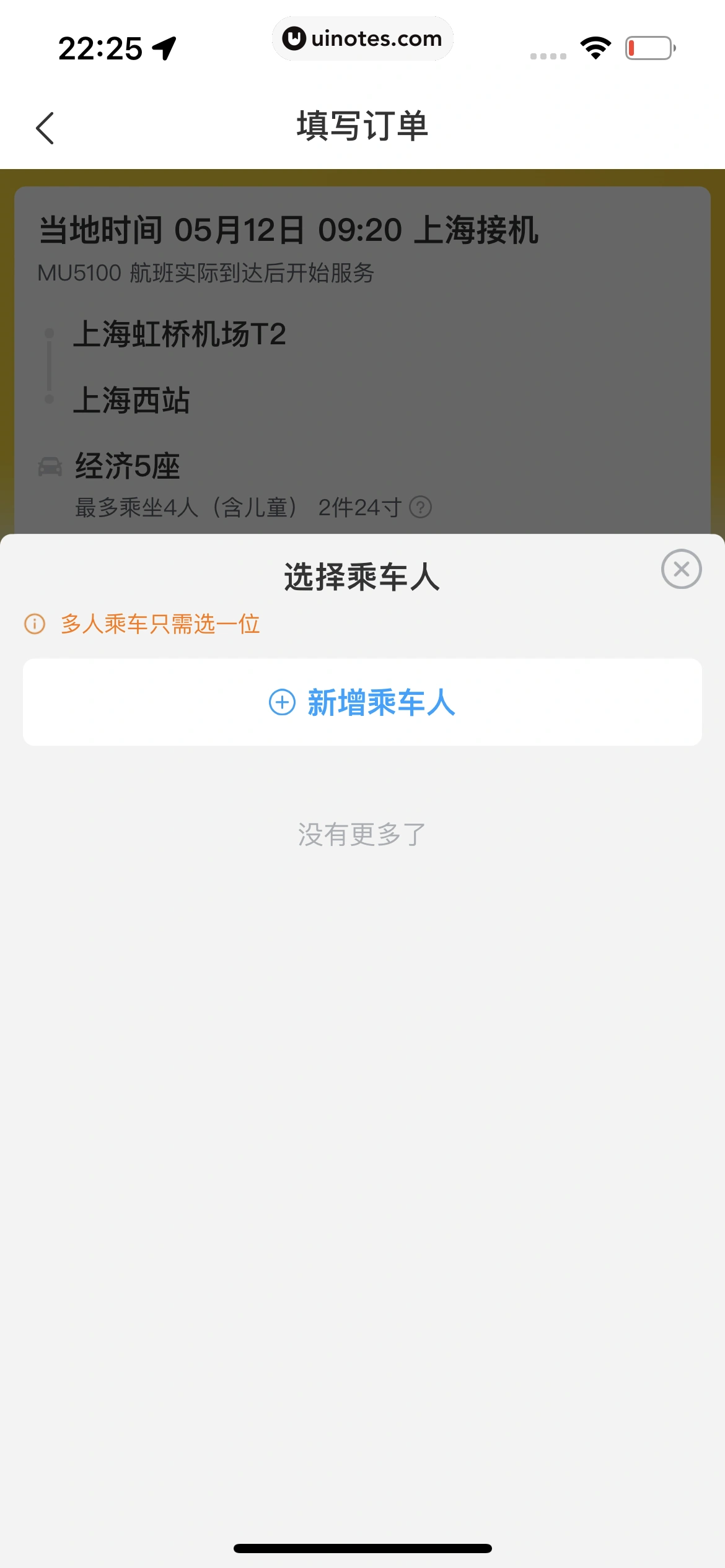The image size is (725, 1568).
Task: Open the luggage help question mark icon
Action: click(x=421, y=508)
